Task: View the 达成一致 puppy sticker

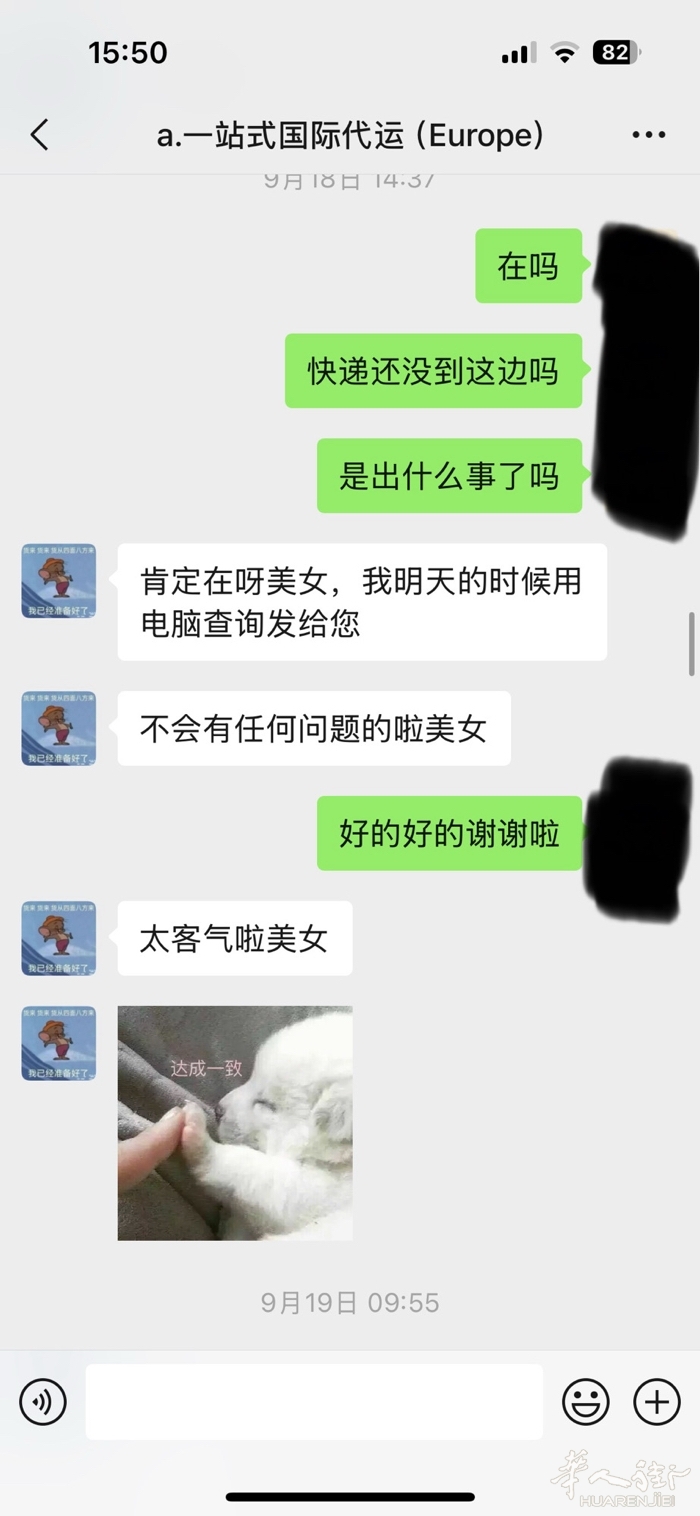Action: [235, 1122]
